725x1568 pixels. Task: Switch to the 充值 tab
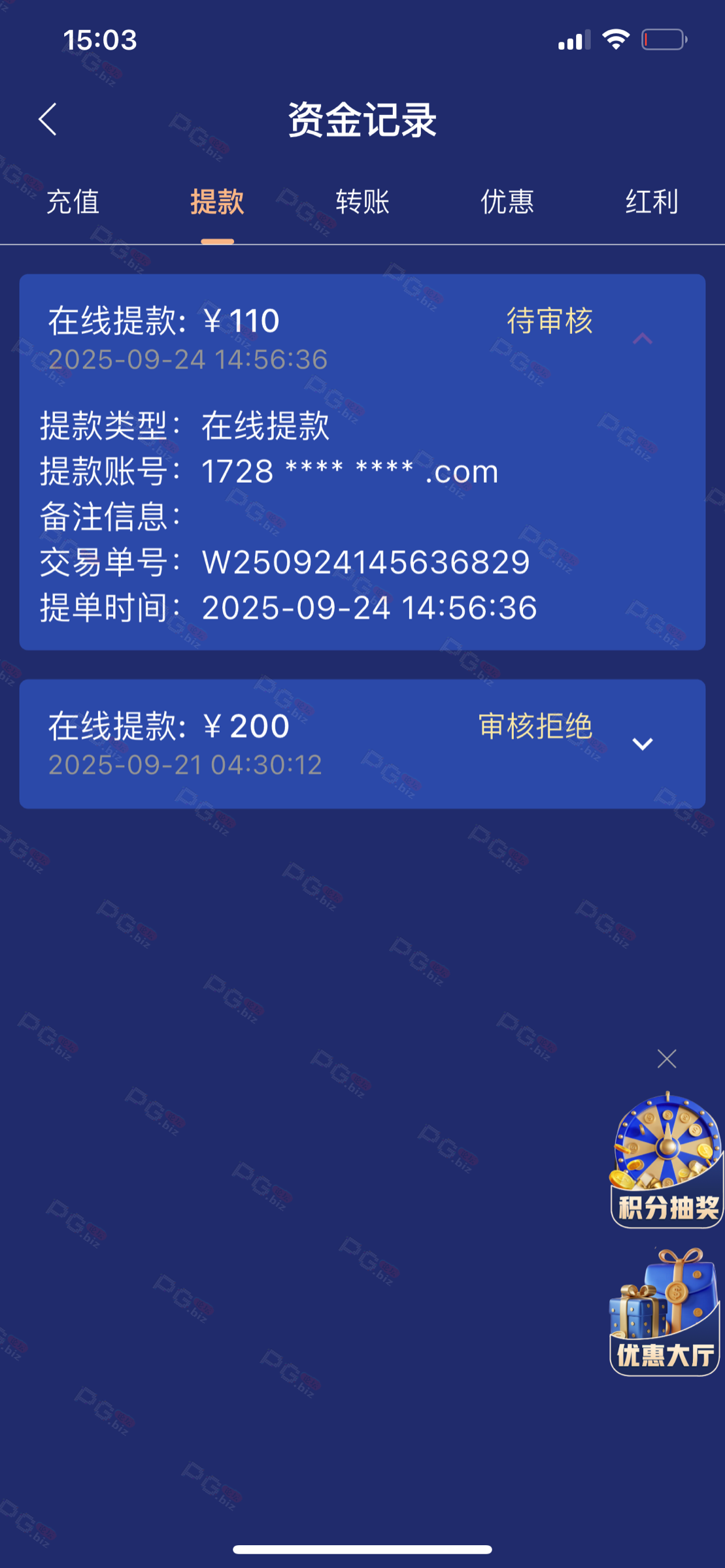73,202
